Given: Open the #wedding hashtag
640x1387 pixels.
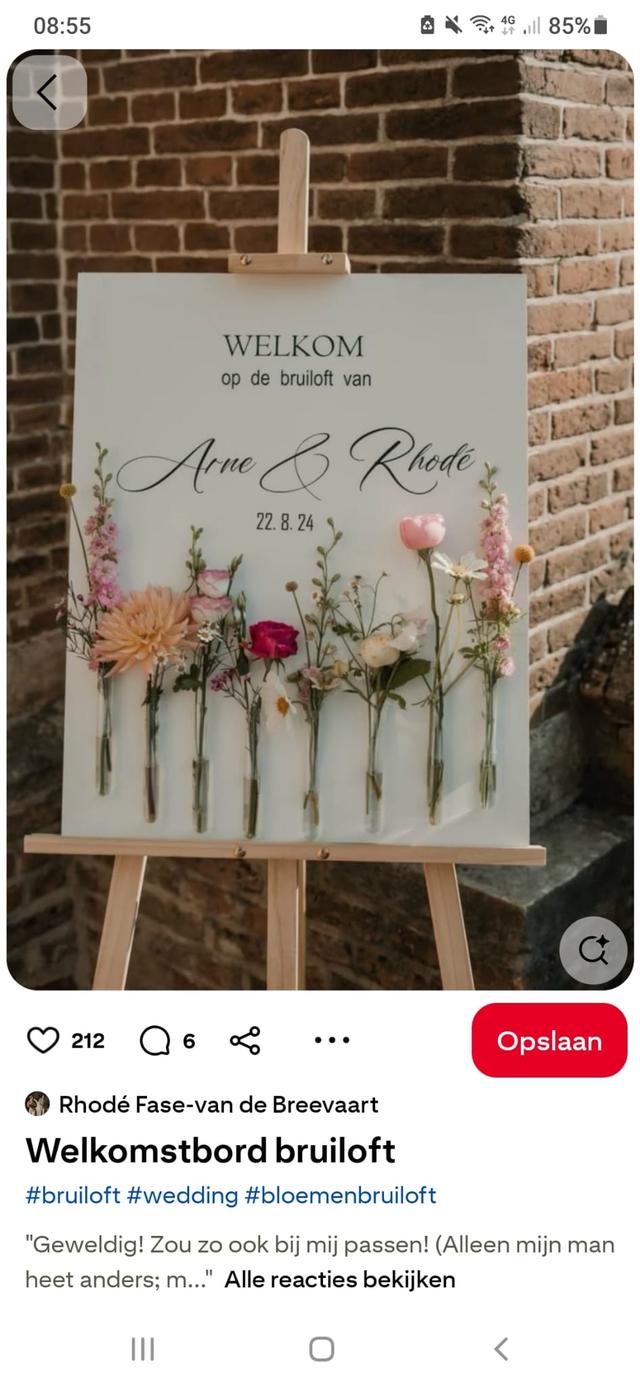Looking at the screenshot, I should (x=183, y=1195).
